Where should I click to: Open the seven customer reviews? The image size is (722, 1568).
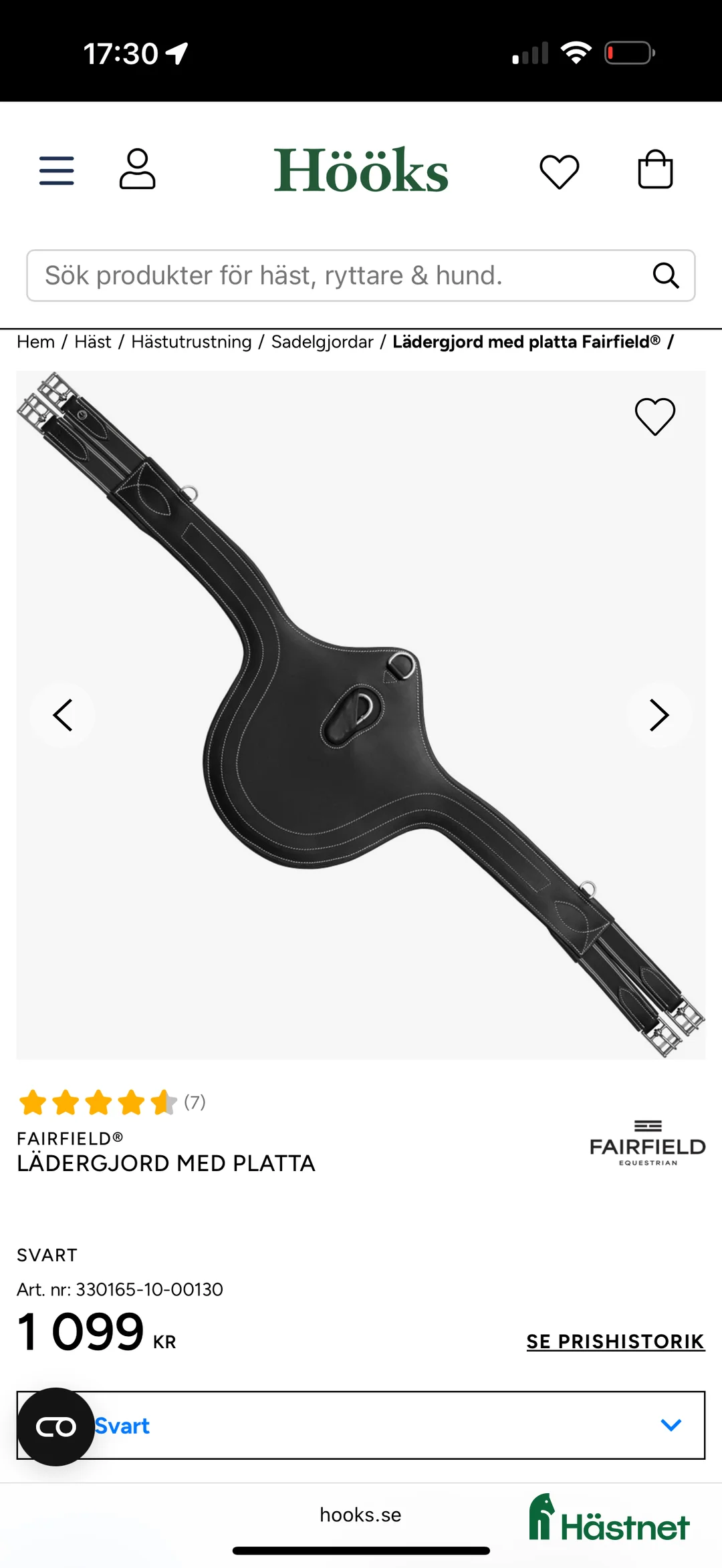(x=194, y=1102)
